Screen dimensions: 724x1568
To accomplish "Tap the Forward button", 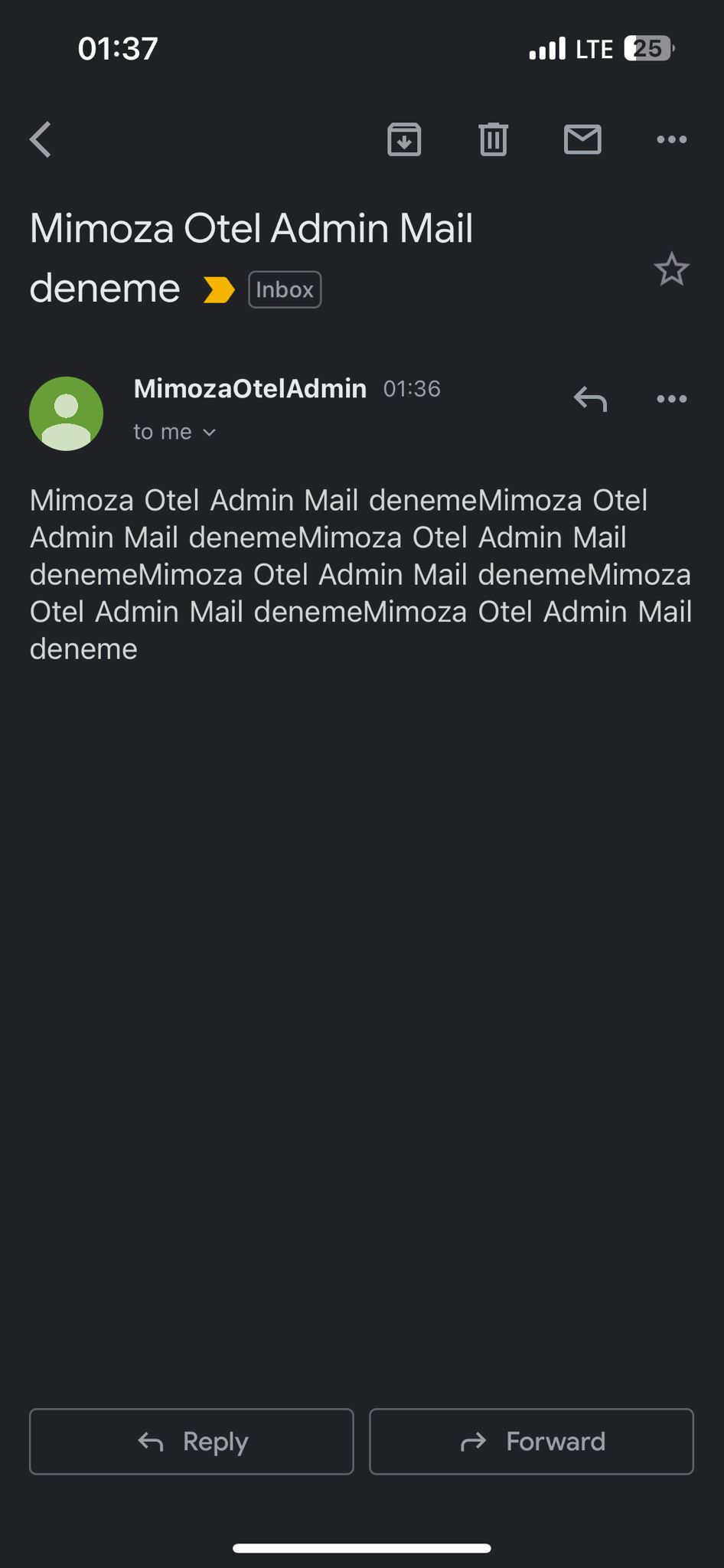I will 530,1441.
